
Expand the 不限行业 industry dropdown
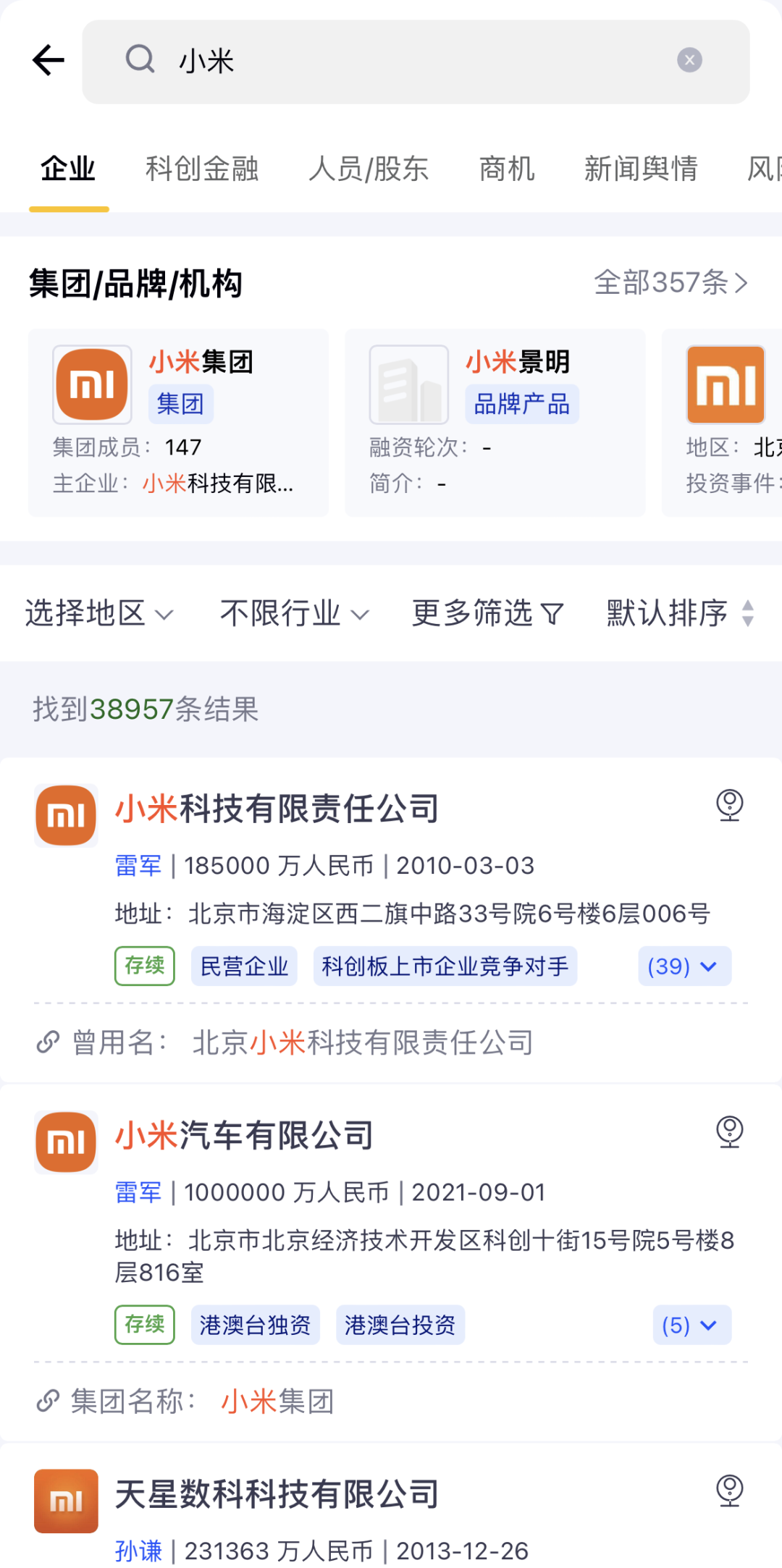pos(293,612)
